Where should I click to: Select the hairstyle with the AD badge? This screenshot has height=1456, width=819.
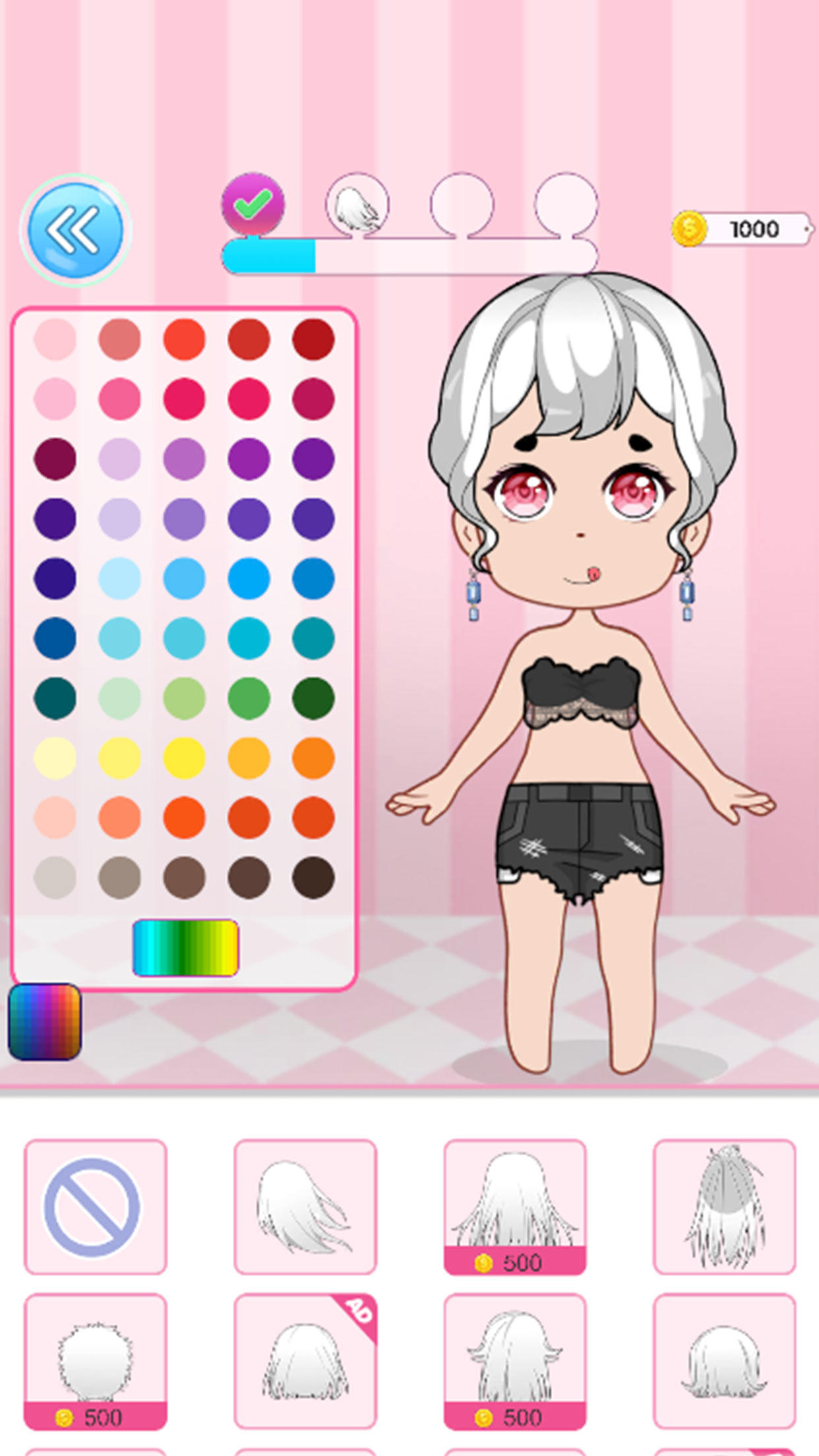click(x=305, y=1361)
